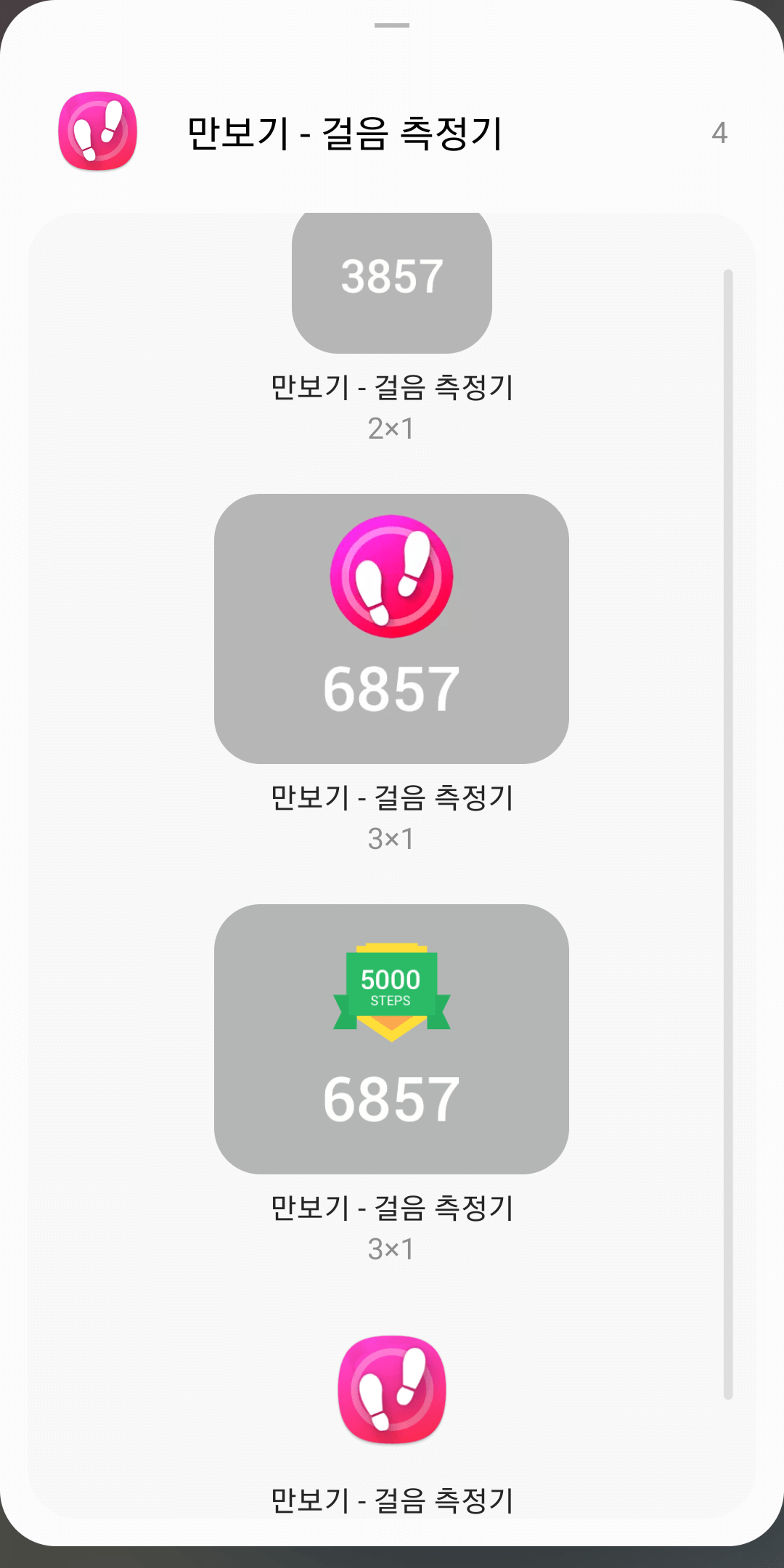Select the 2×1 size label
The image size is (784, 1568).
[x=392, y=428]
